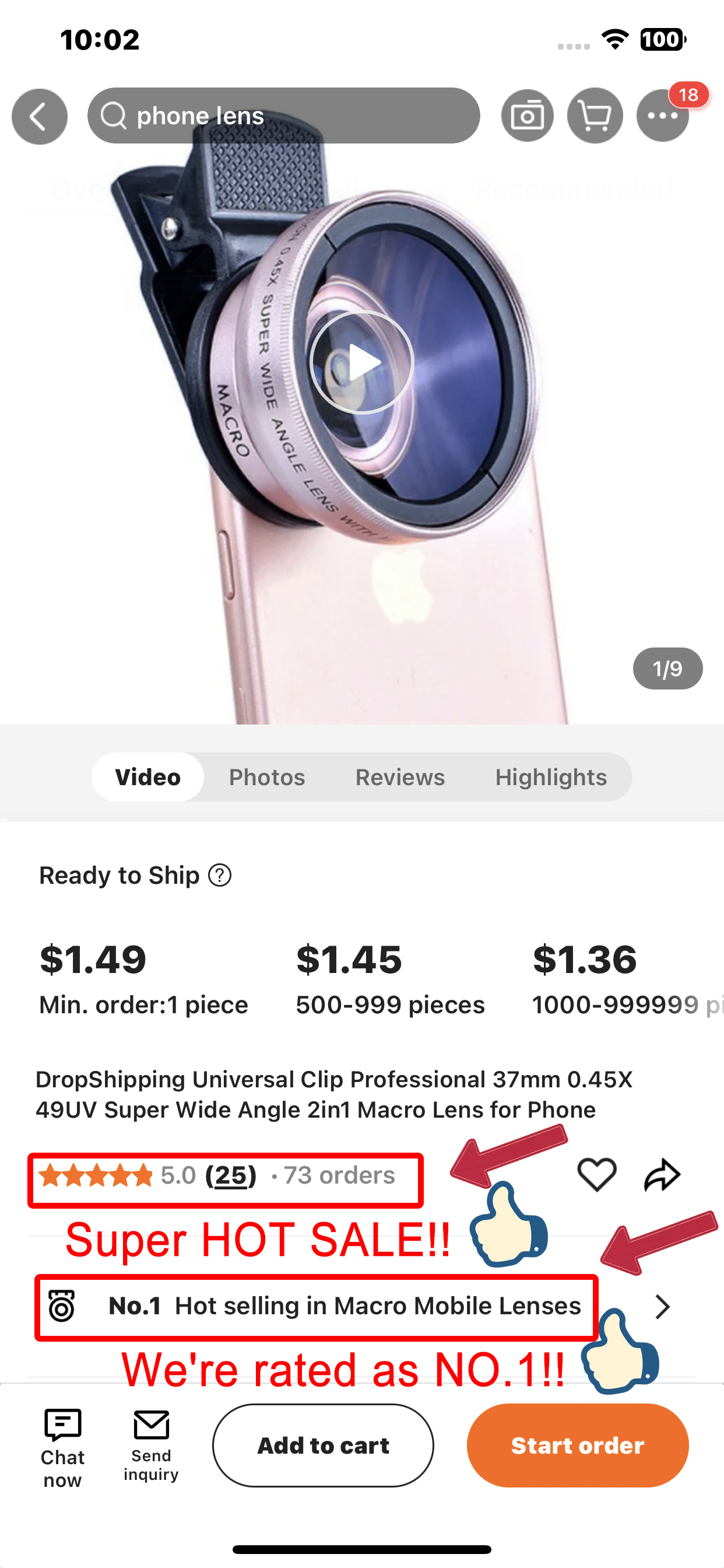Open the Ready to Ship help icon
724x1568 pixels.
pyautogui.click(x=220, y=876)
